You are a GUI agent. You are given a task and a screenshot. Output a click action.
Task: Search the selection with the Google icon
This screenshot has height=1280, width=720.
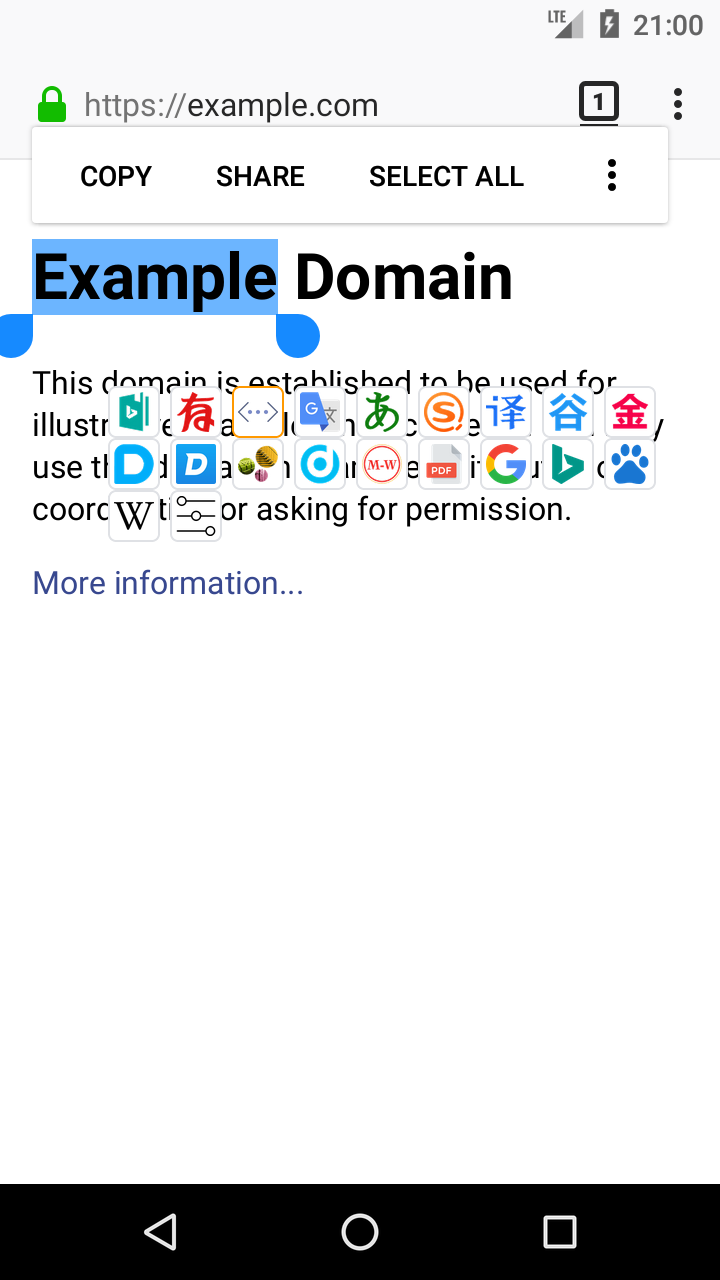point(506,464)
